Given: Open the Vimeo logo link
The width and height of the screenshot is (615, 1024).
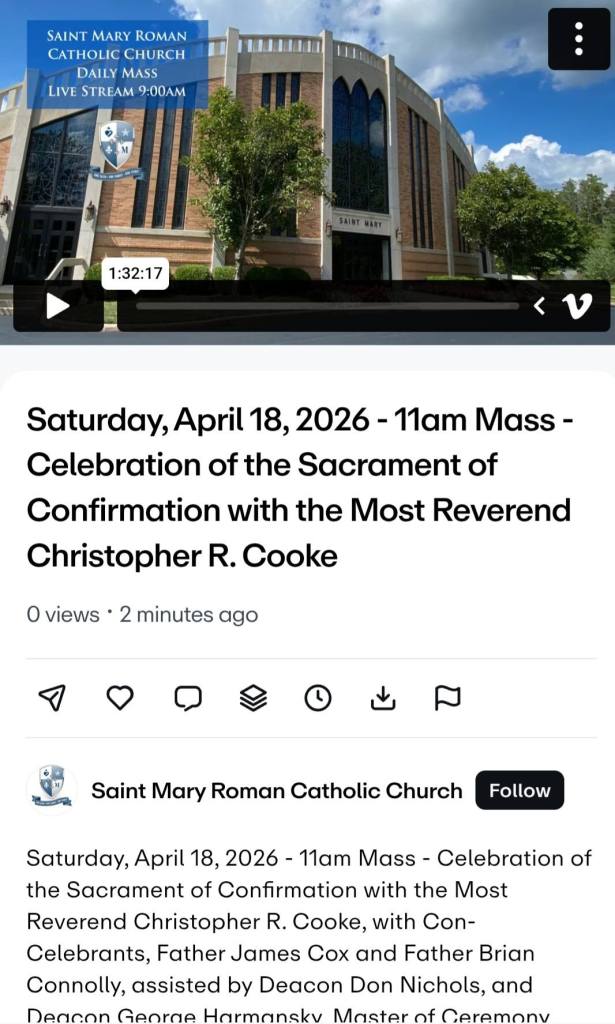Looking at the screenshot, I should click(577, 306).
